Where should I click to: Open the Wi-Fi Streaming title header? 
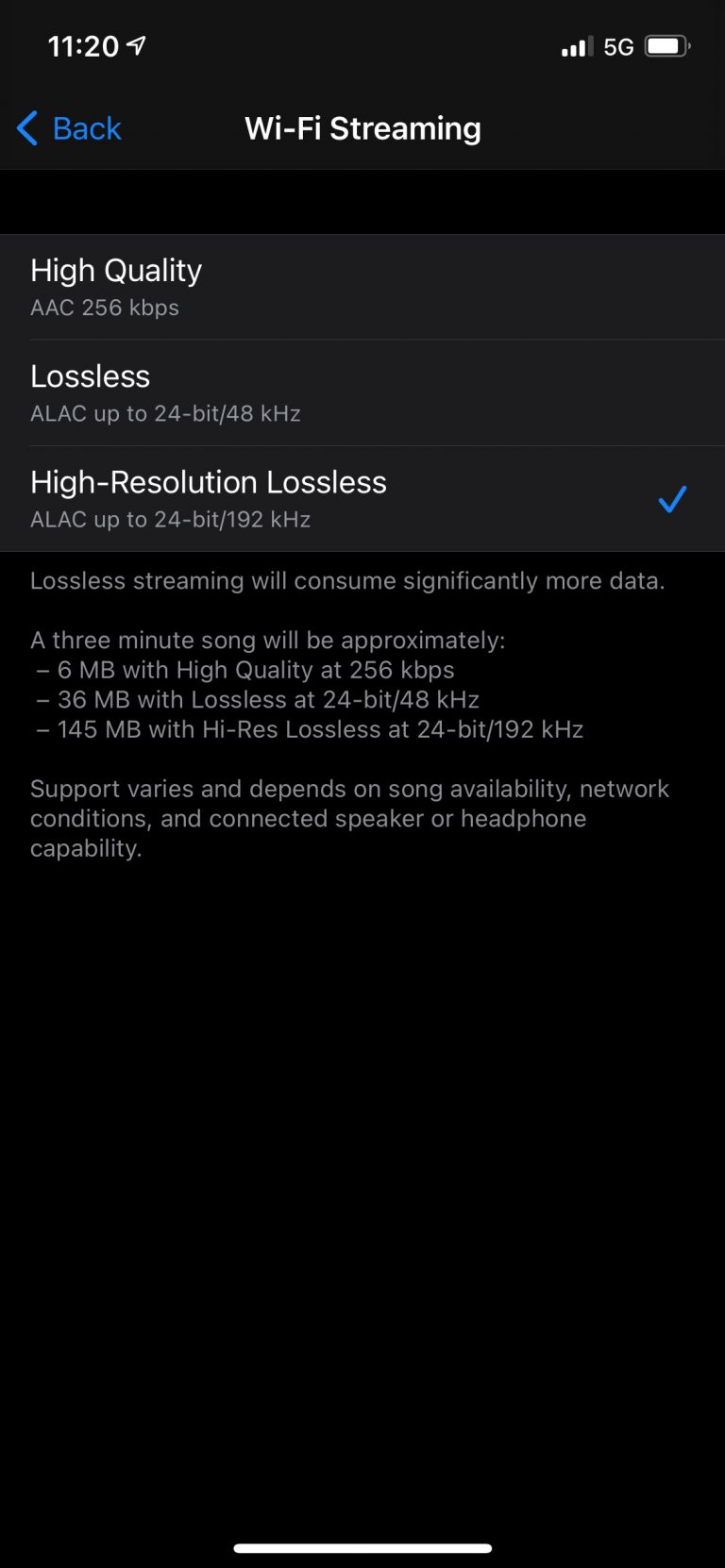(x=362, y=128)
